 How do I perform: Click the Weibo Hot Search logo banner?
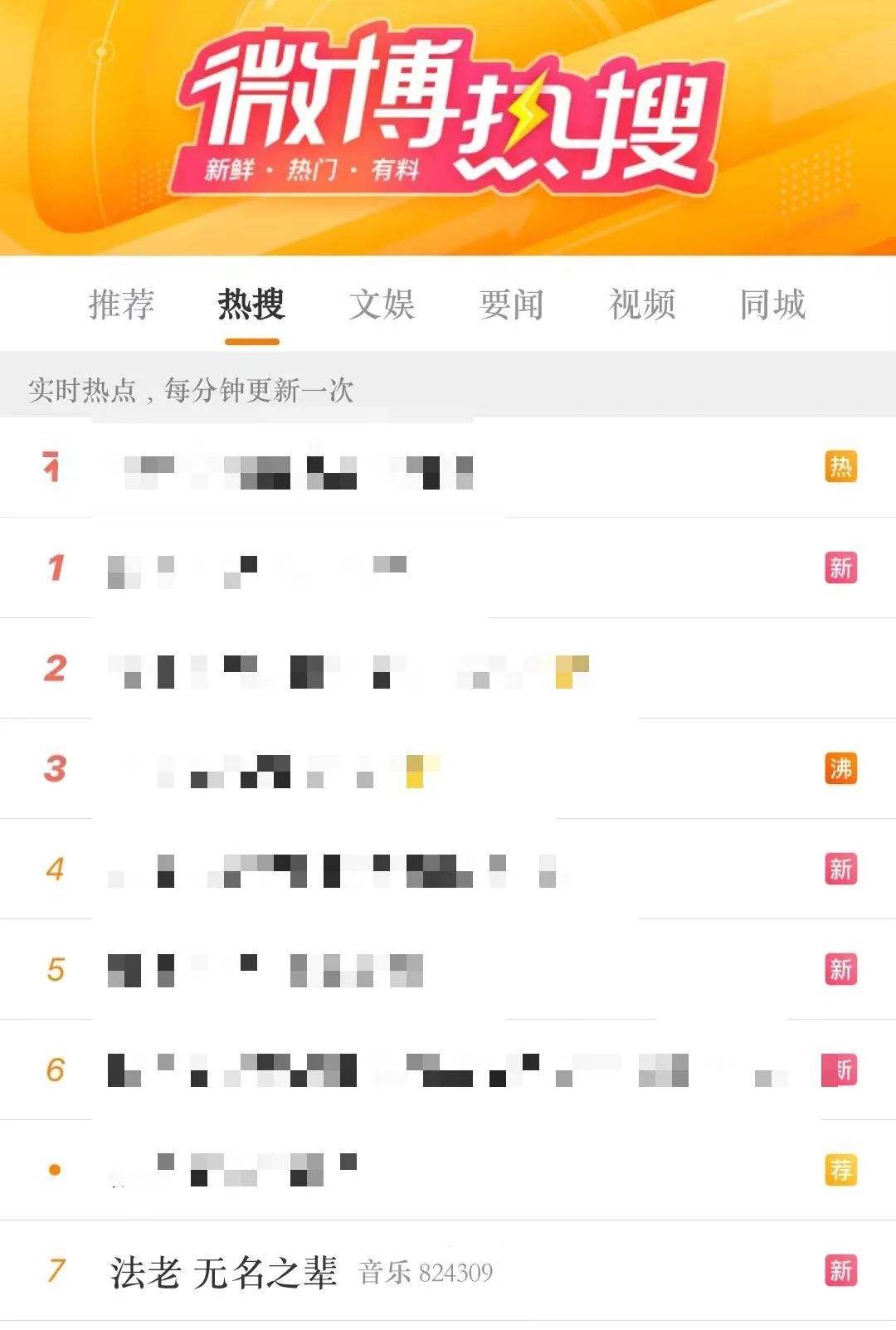click(448, 124)
